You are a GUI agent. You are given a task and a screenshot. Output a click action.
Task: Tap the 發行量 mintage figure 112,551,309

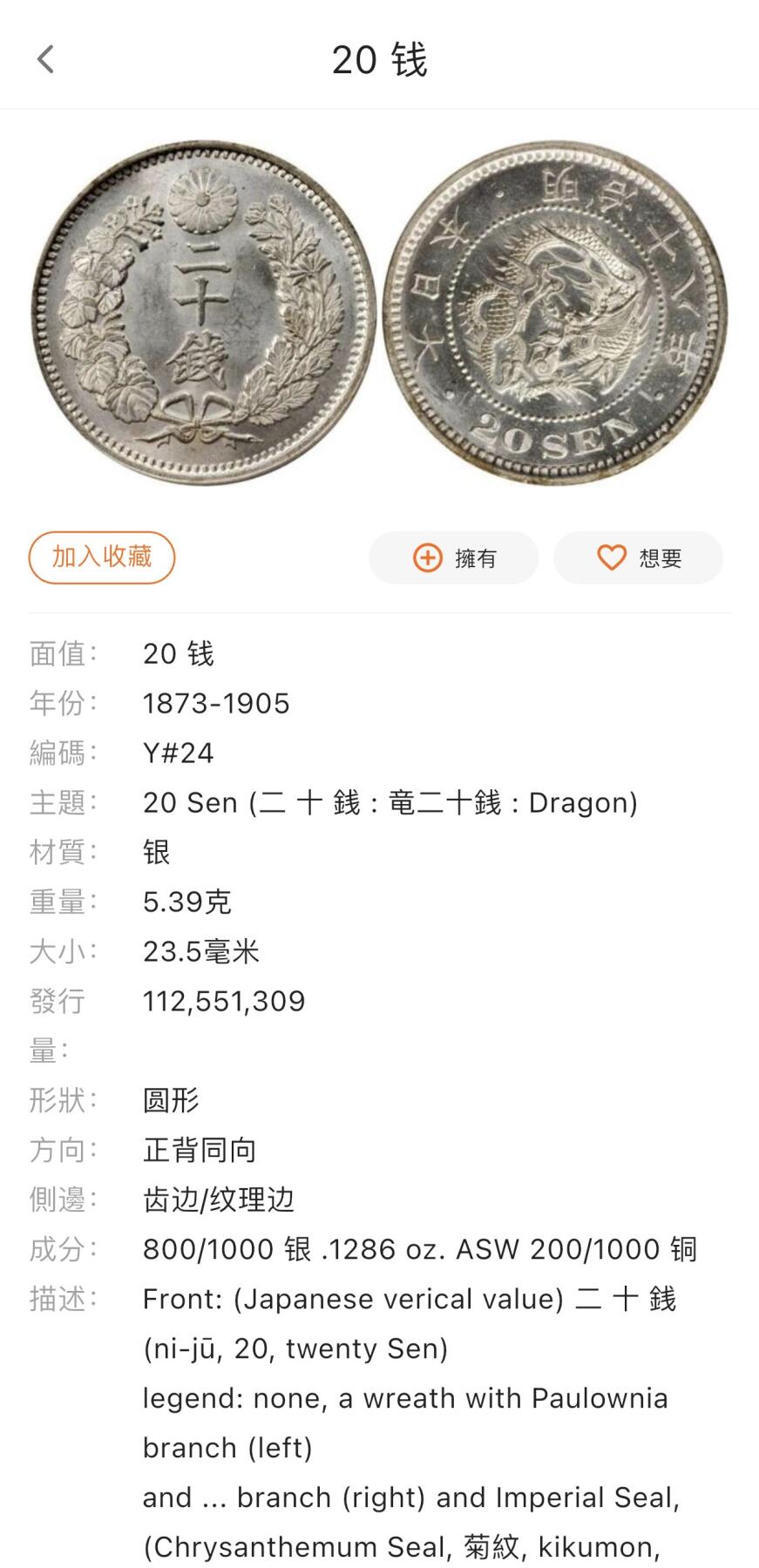click(x=224, y=1000)
